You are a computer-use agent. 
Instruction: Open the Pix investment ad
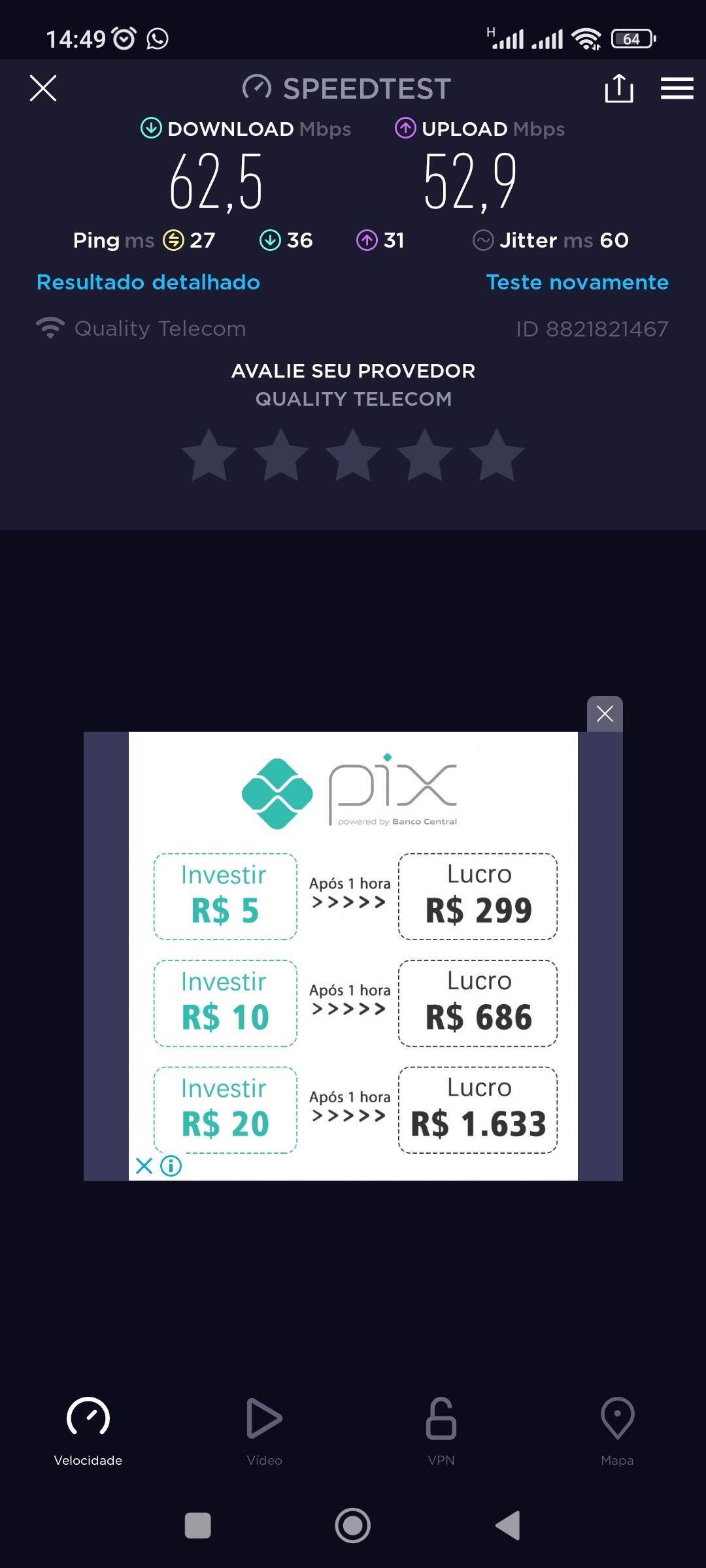pos(353,980)
